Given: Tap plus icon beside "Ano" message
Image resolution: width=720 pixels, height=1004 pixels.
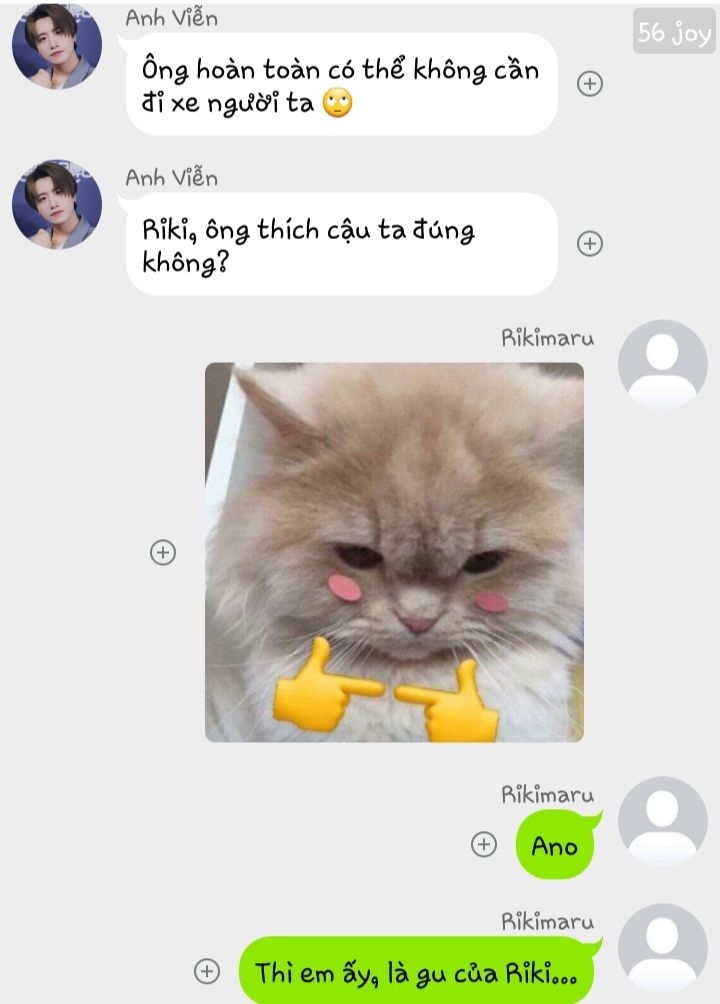Looking at the screenshot, I should pos(484,845).
